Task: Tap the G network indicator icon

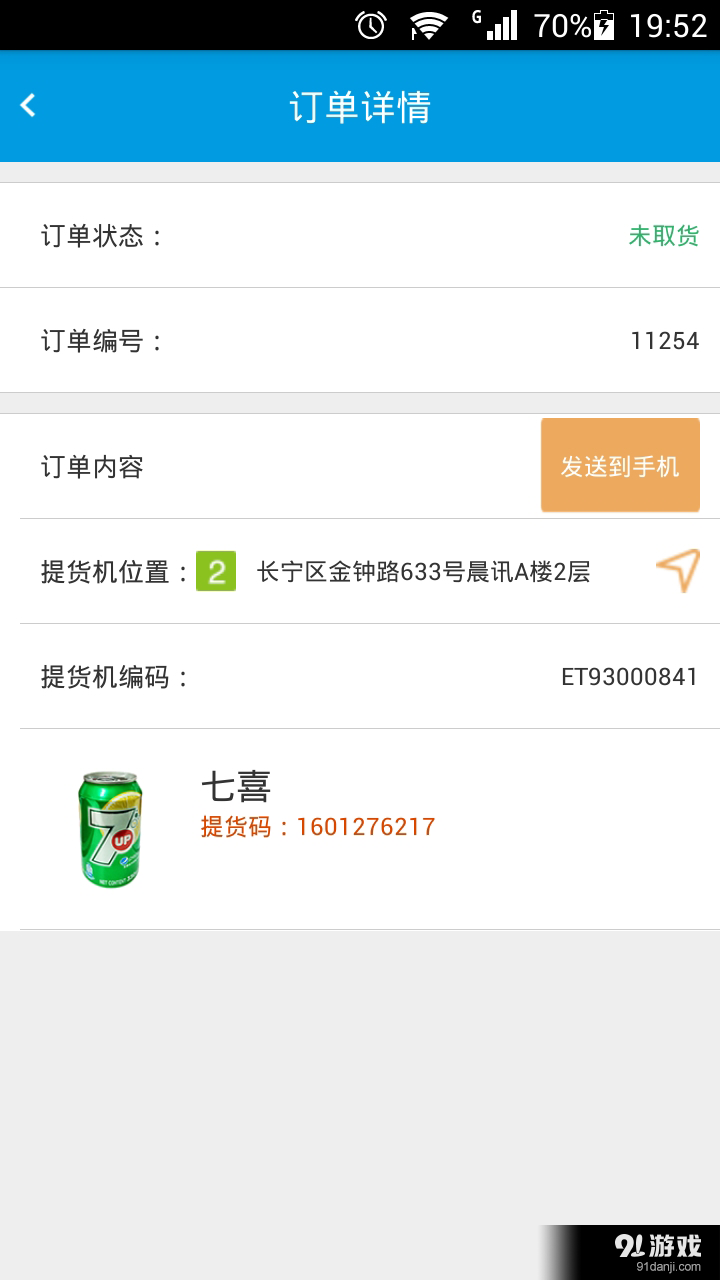Action: (477, 18)
